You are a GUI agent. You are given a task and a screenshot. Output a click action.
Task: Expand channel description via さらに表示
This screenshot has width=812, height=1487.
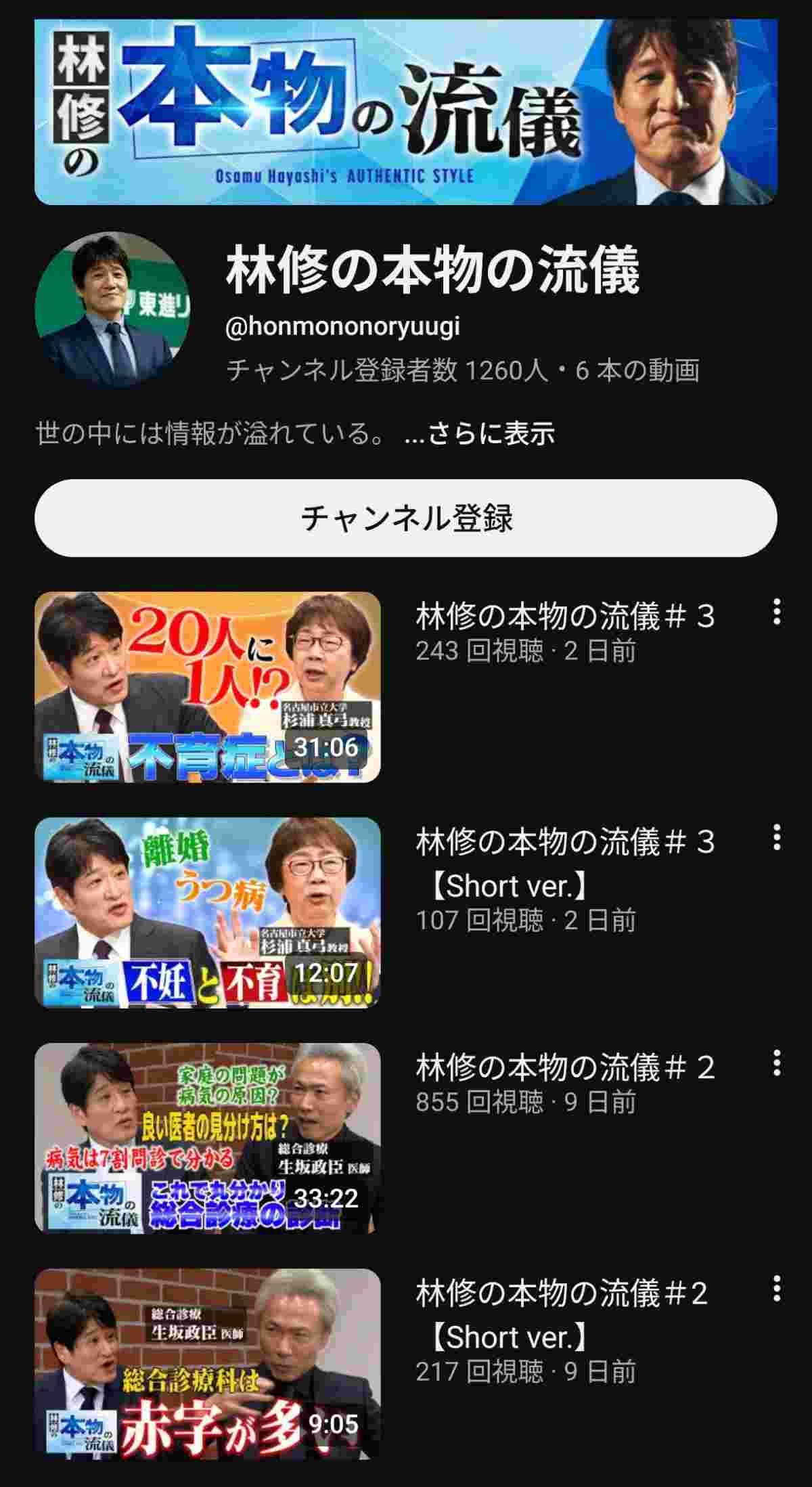(480, 433)
